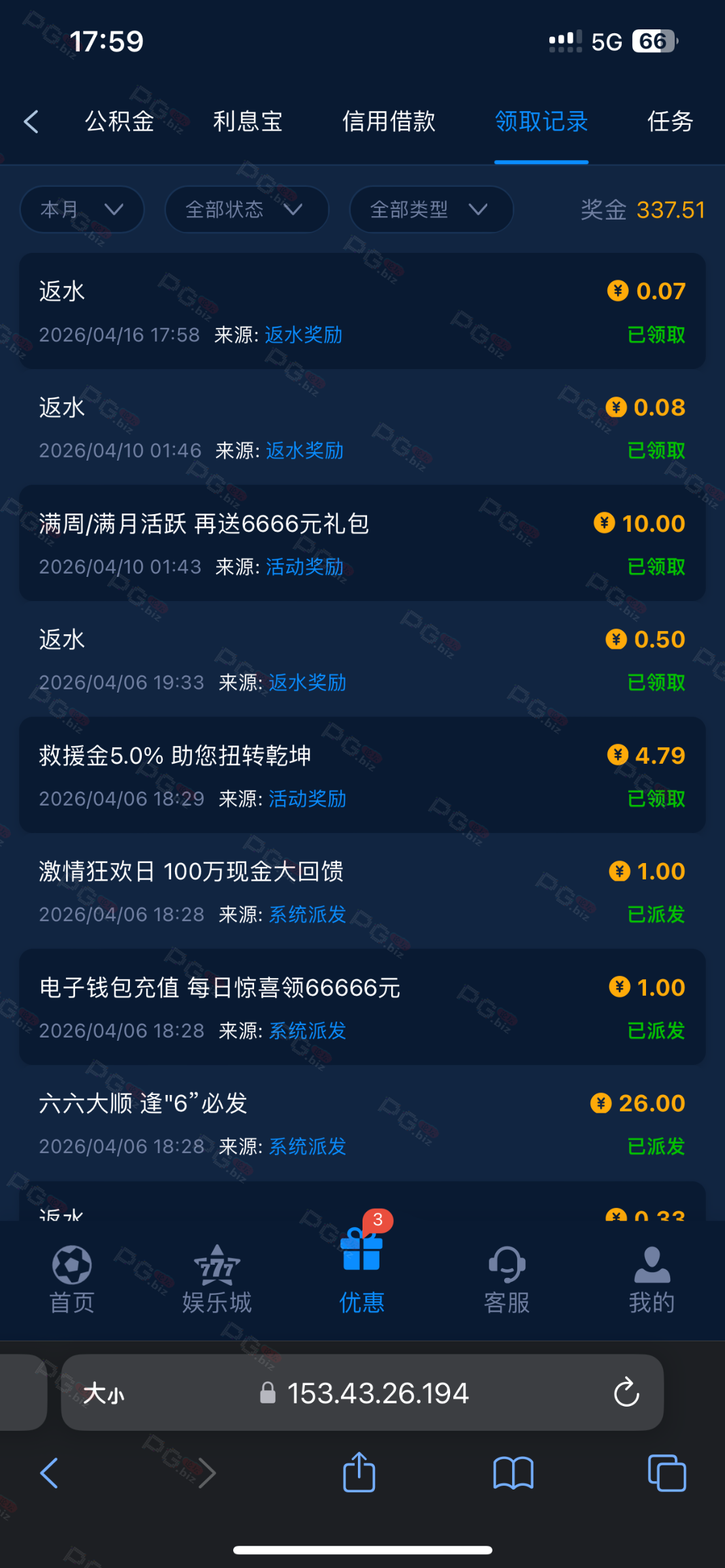Select the 信用借款 tab
This screenshot has height=1568, width=725.
(389, 122)
